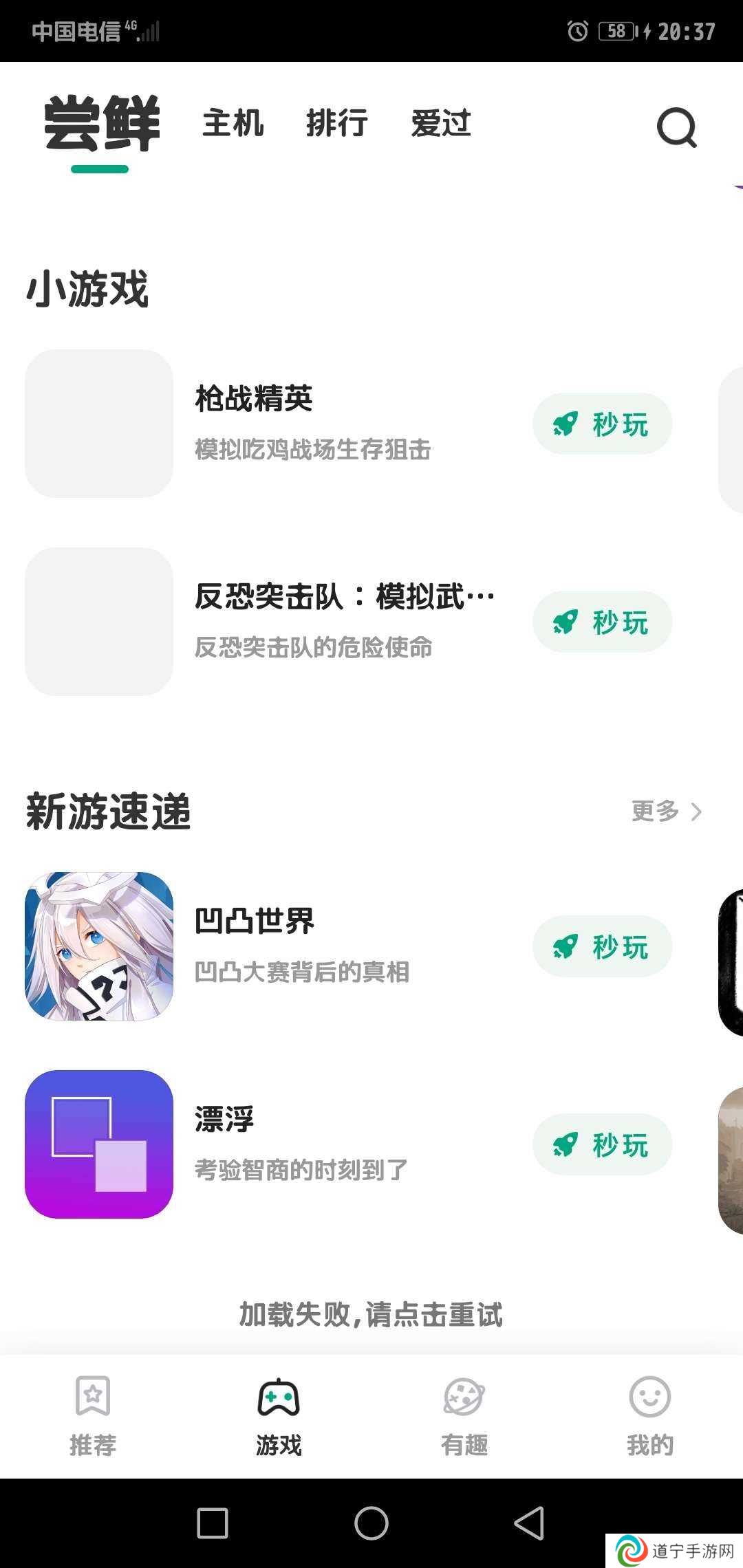Tap 秒玩 for 漂浮
This screenshot has width=743, height=1568.
(602, 1145)
